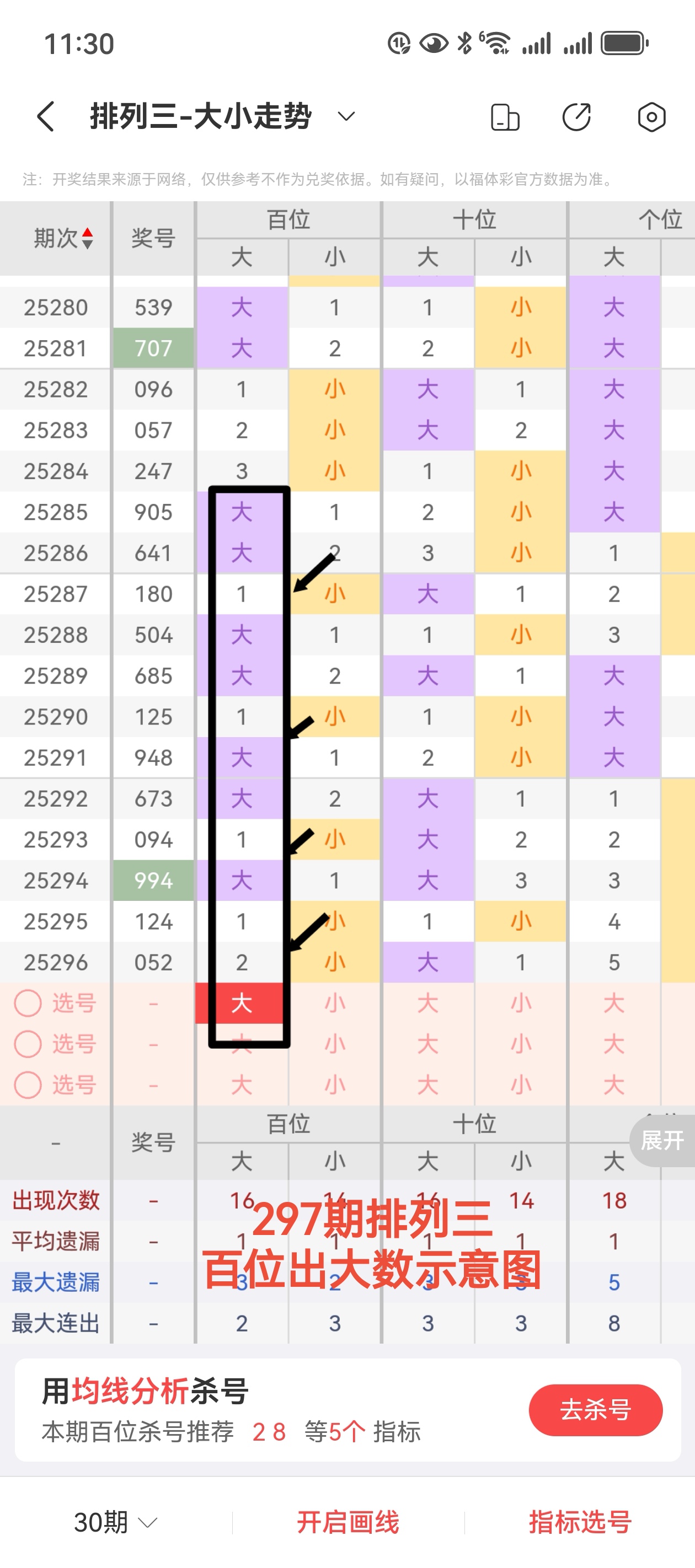Change the 30期 period count
695x1568 pixels.
pyautogui.click(x=115, y=1522)
